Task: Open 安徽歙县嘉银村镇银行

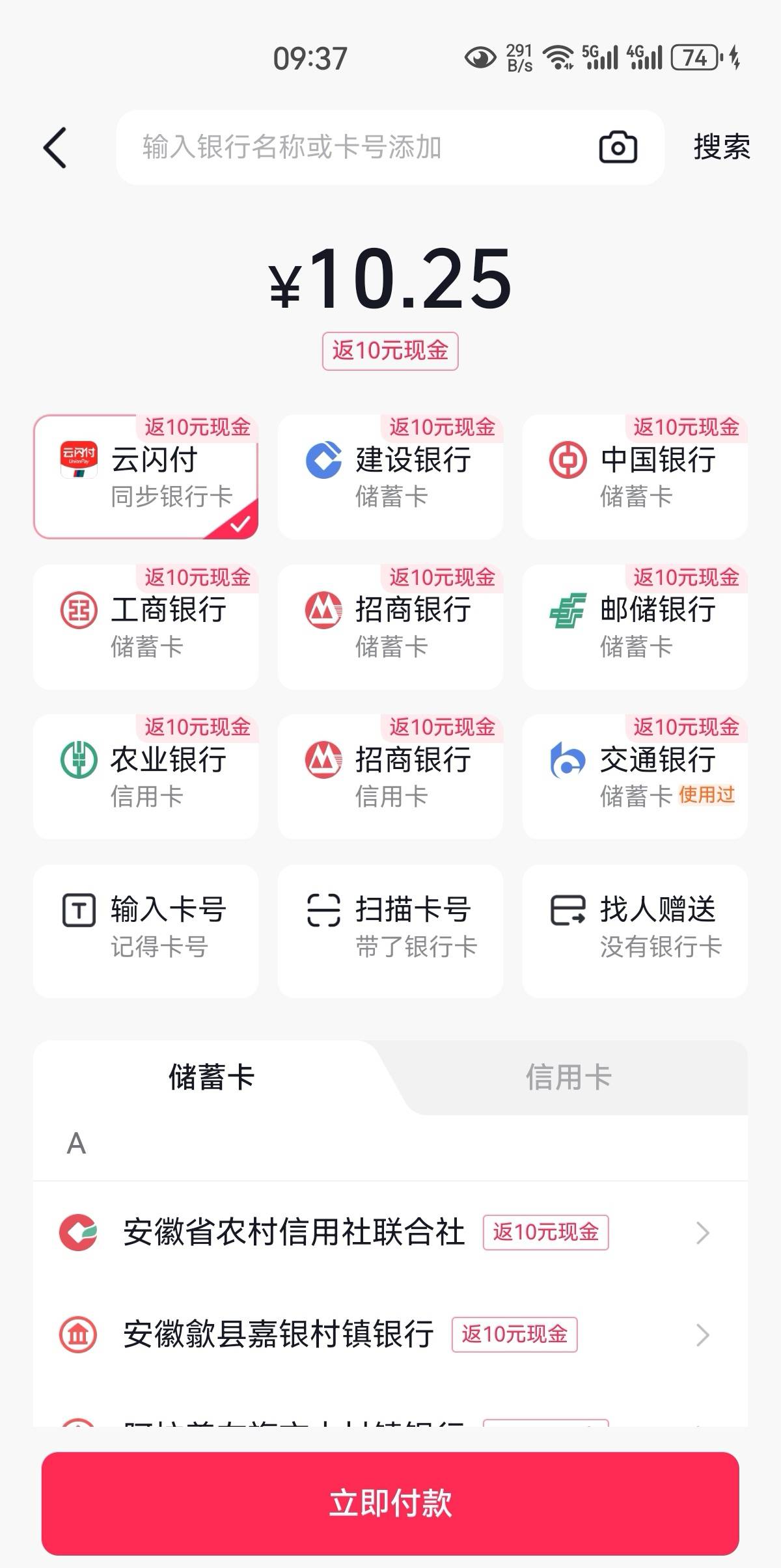Action: point(390,1335)
